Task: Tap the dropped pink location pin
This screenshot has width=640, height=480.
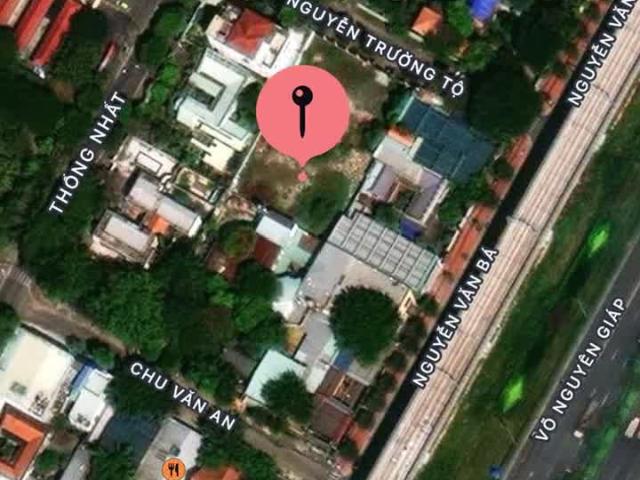Action: click(303, 114)
